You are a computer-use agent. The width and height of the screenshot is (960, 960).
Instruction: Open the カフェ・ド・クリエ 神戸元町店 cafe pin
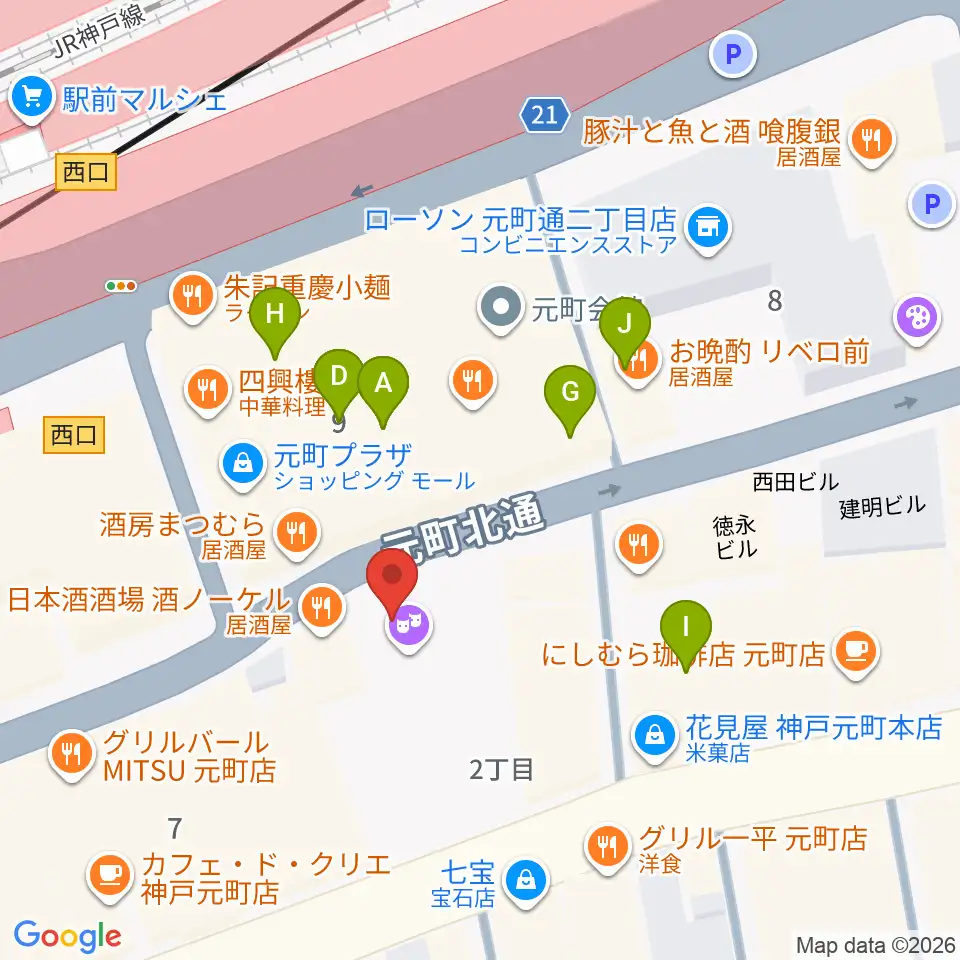(110, 877)
